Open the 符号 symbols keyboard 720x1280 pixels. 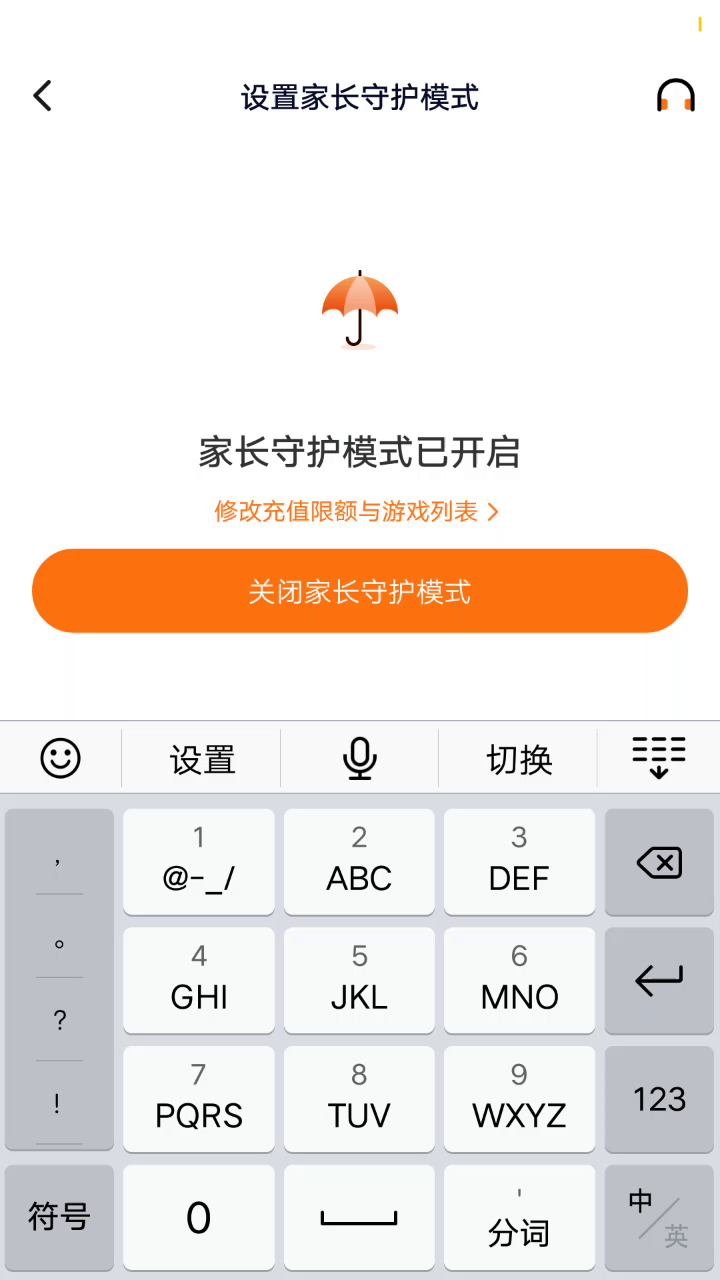[x=59, y=1217]
